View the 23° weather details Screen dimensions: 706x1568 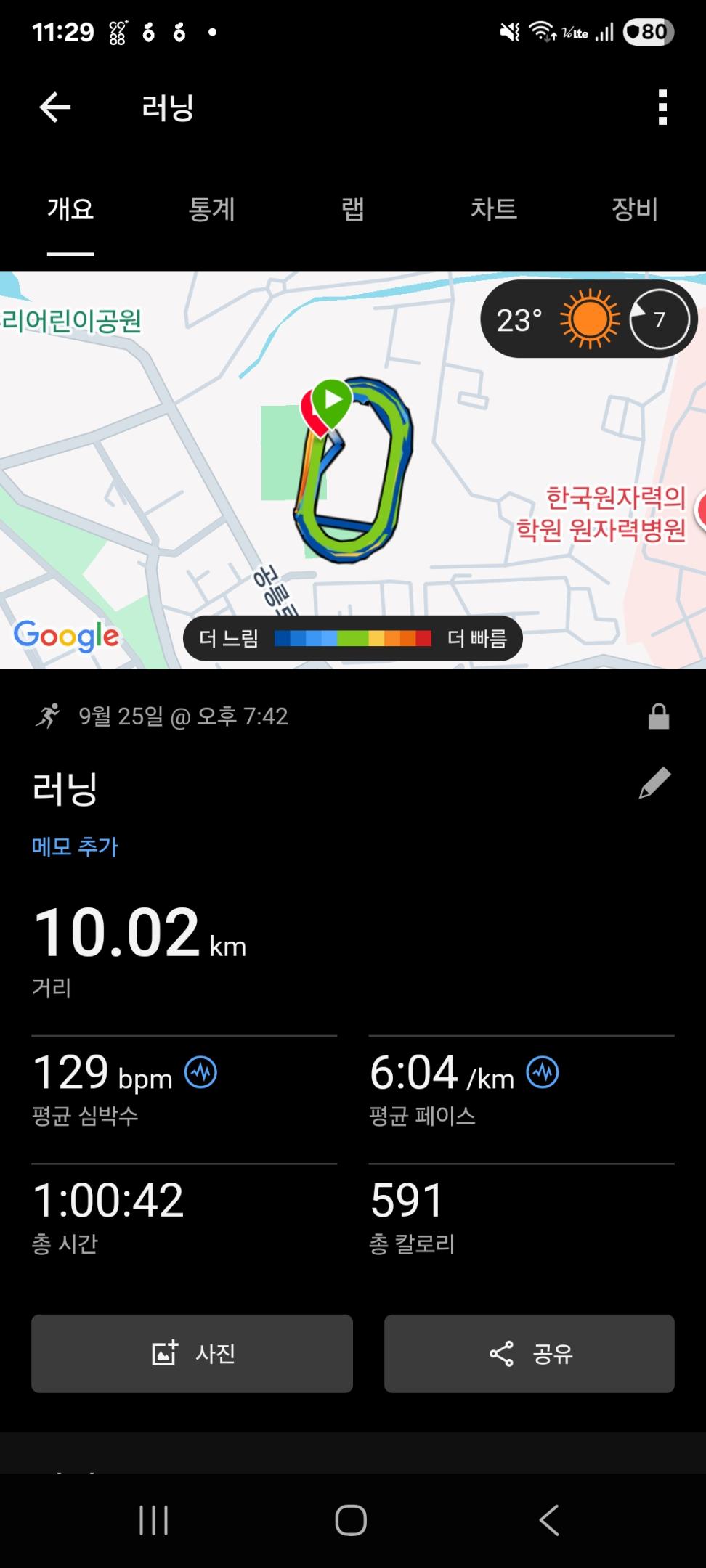[x=588, y=319]
